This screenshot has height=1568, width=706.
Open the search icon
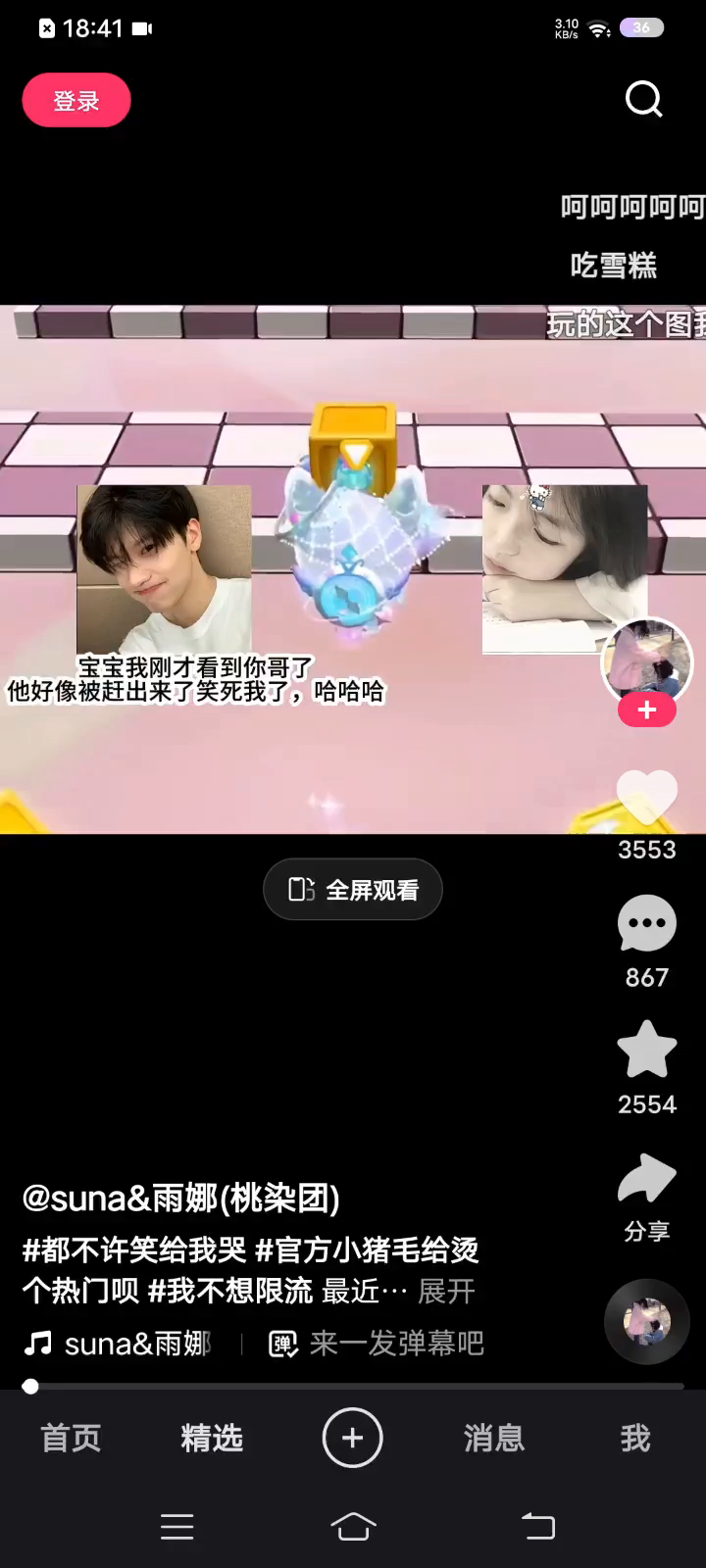pyautogui.click(x=644, y=99)
